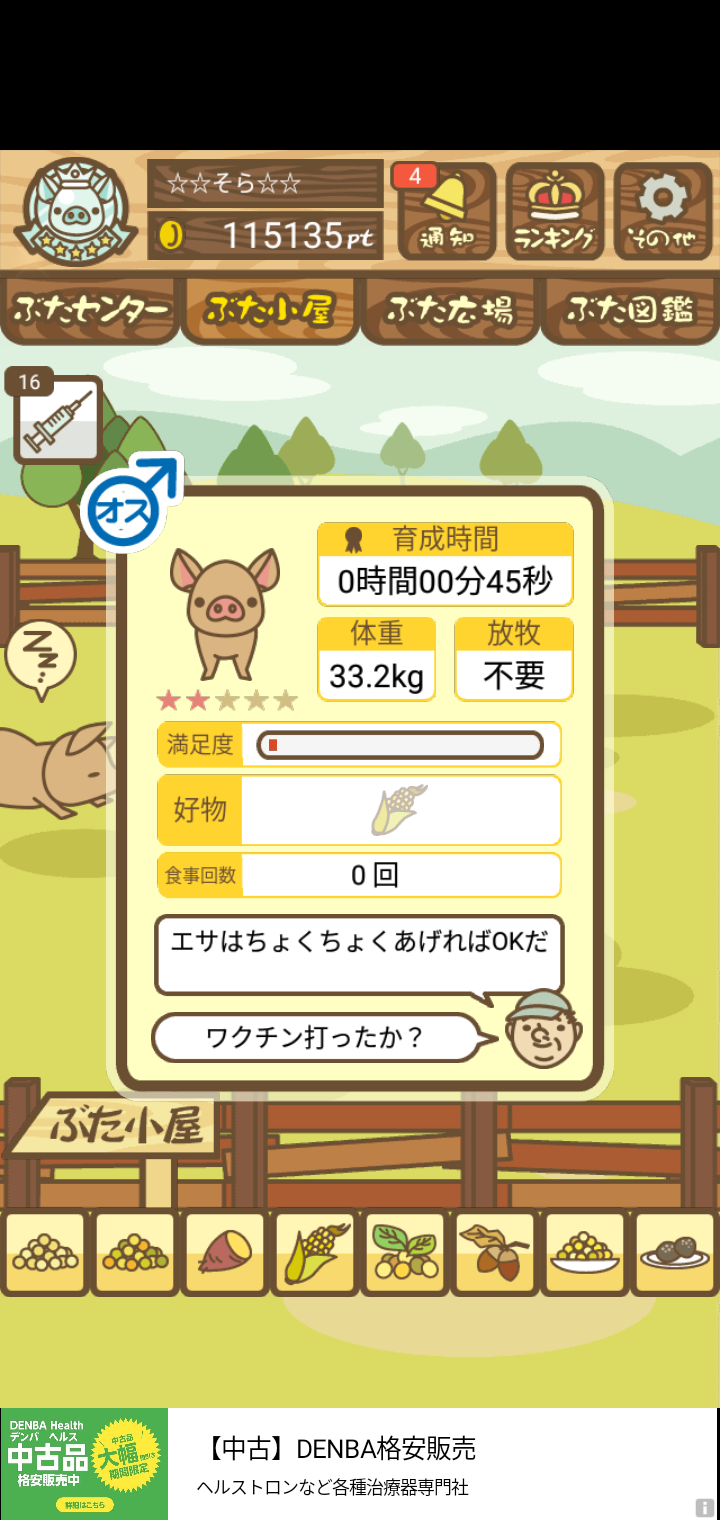Open the ランキング ranking screen
Viewport: 720px width, 1520px height.
click(555, 212)
